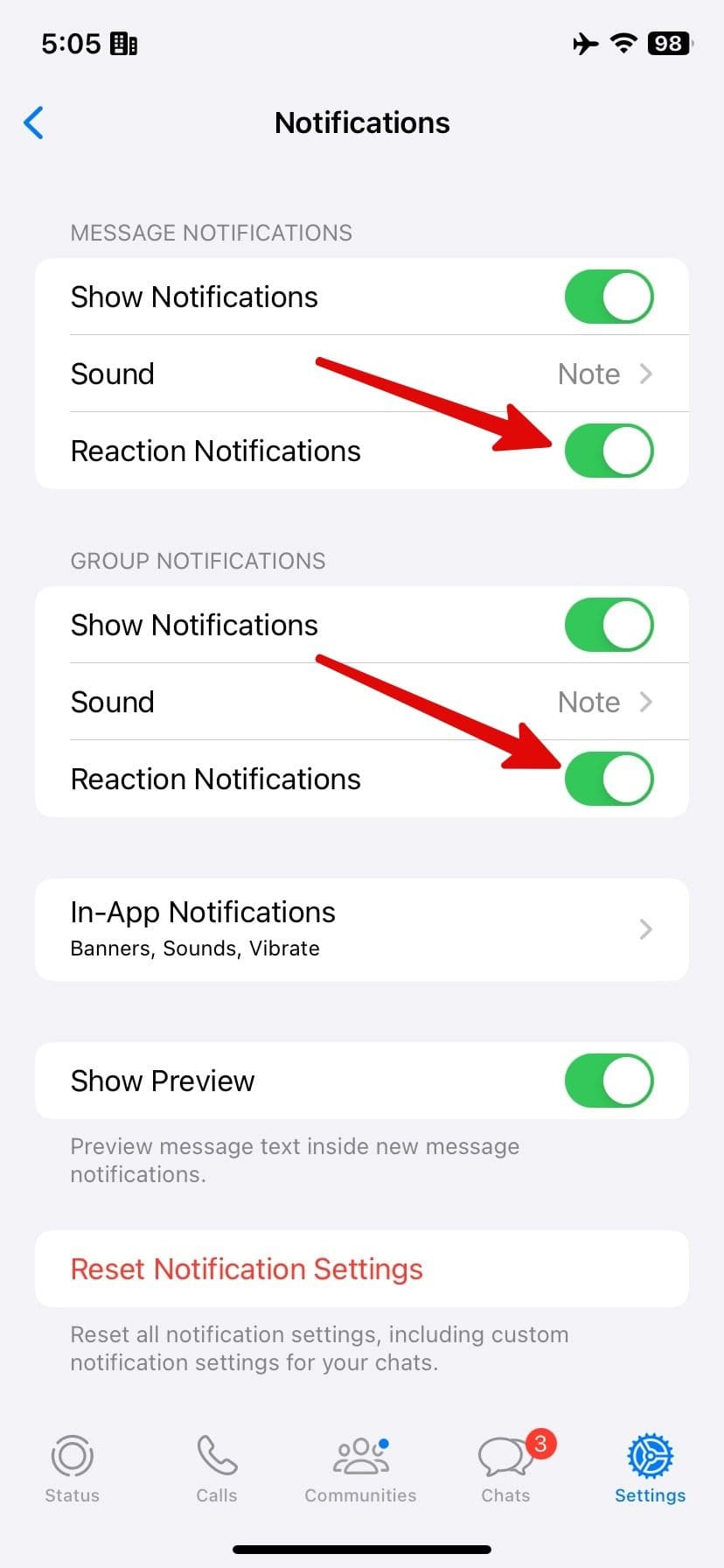
Task: Toggle Show Notifications under Group Notifications
Action: pyautogui.click(x=609, y=625)
